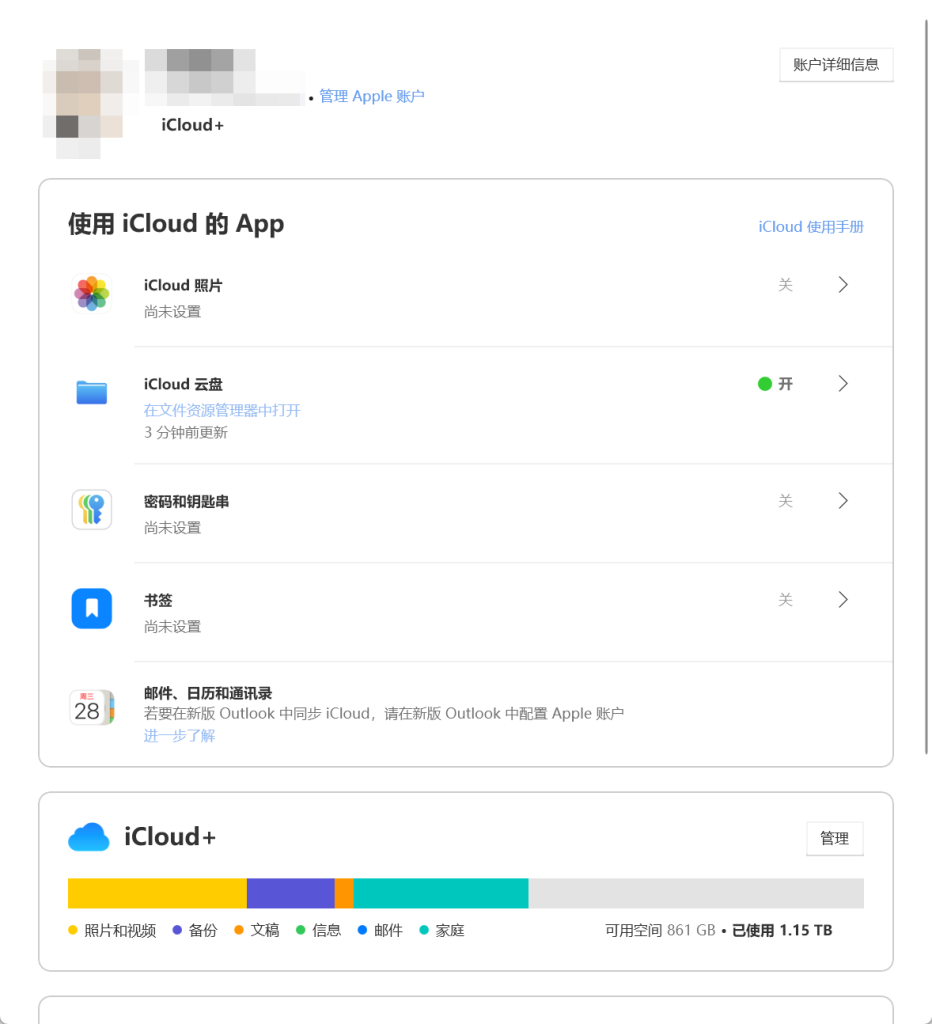Open 账户详细信息 button
The image size is (932, 1024).
[835, 65]
